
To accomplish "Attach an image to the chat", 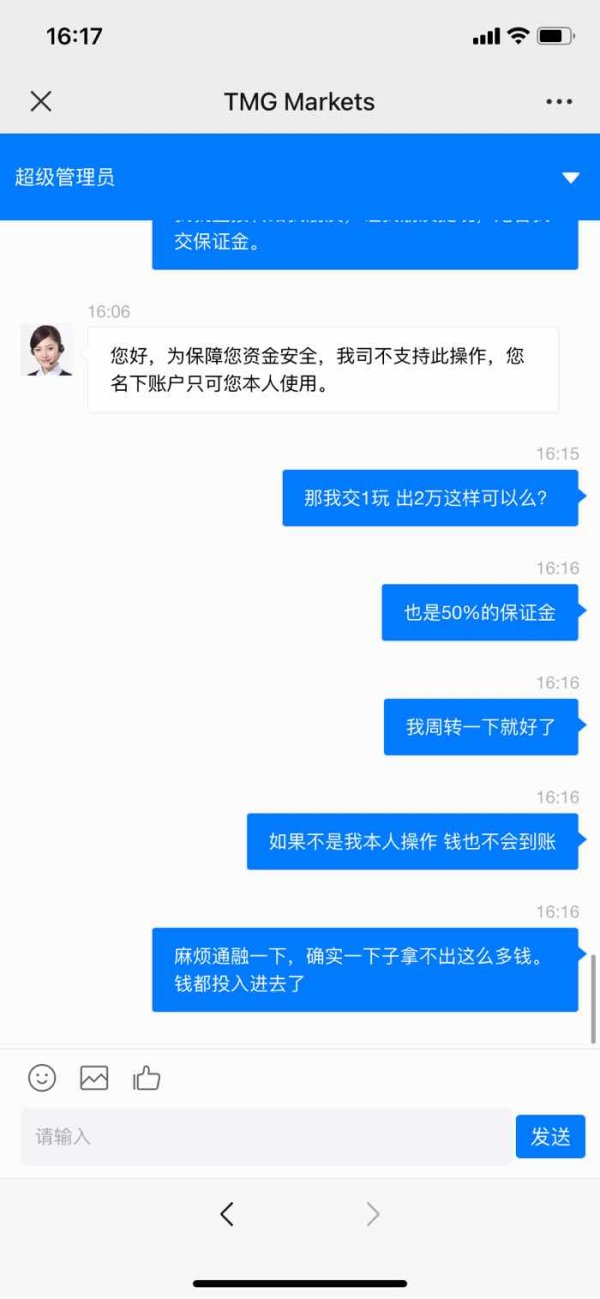I will tap(94, 1077).
